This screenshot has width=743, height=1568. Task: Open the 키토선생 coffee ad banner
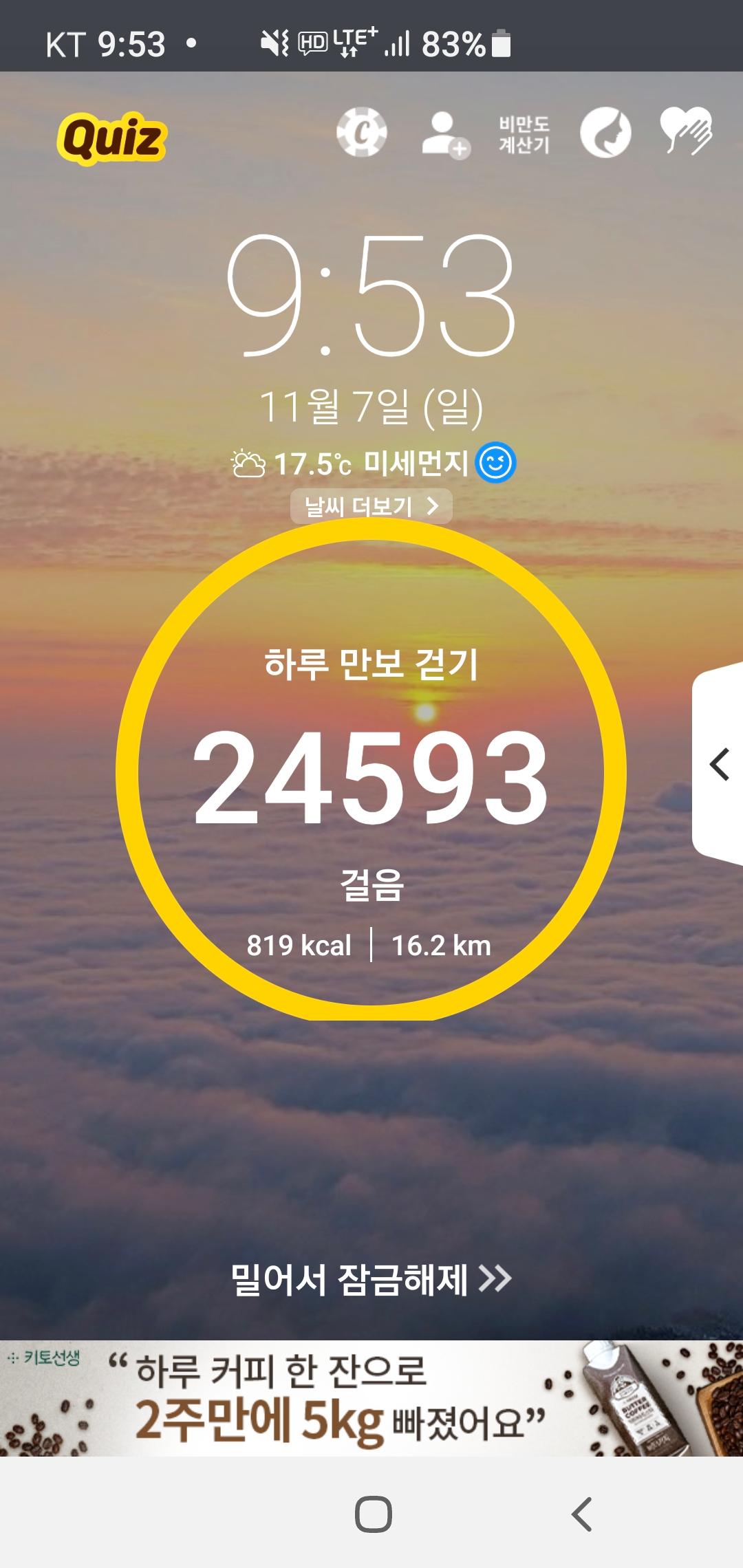pyautogui.click(x=371, y=1398)
